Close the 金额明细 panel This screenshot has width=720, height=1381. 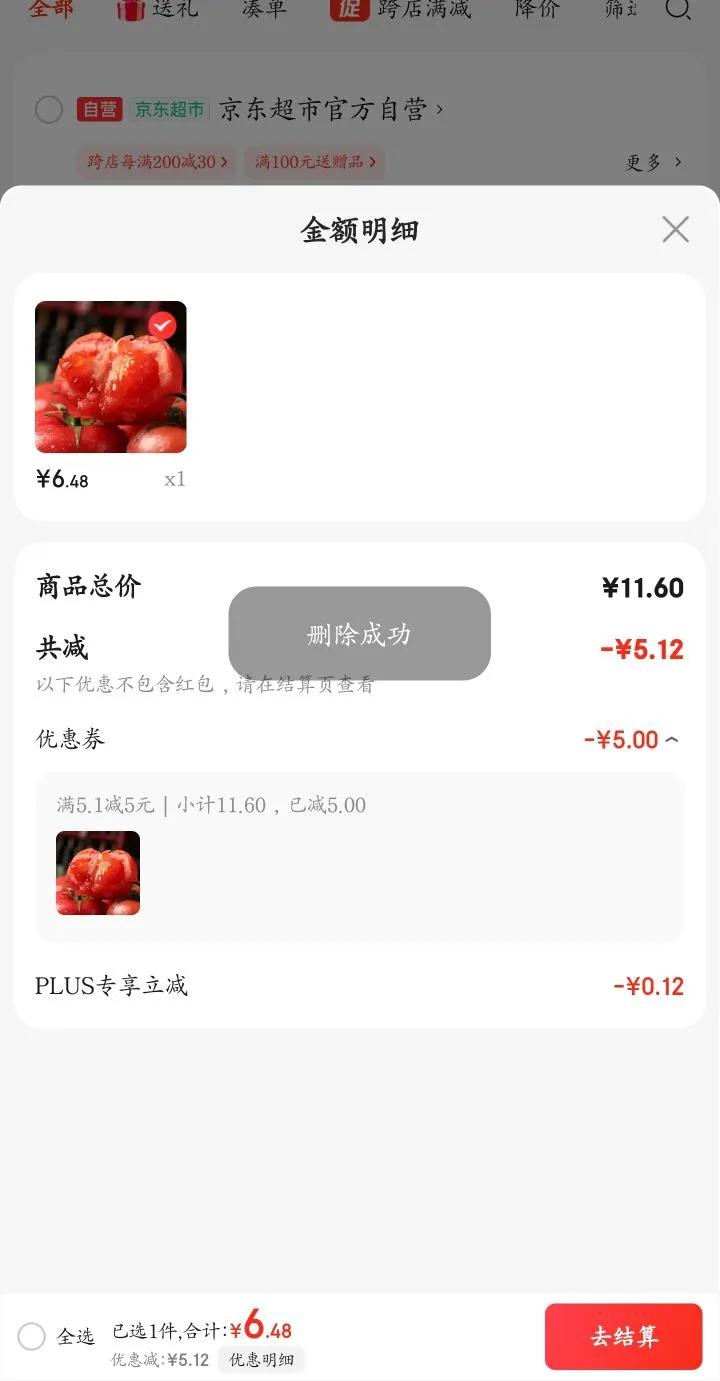(x=675, y=230)
